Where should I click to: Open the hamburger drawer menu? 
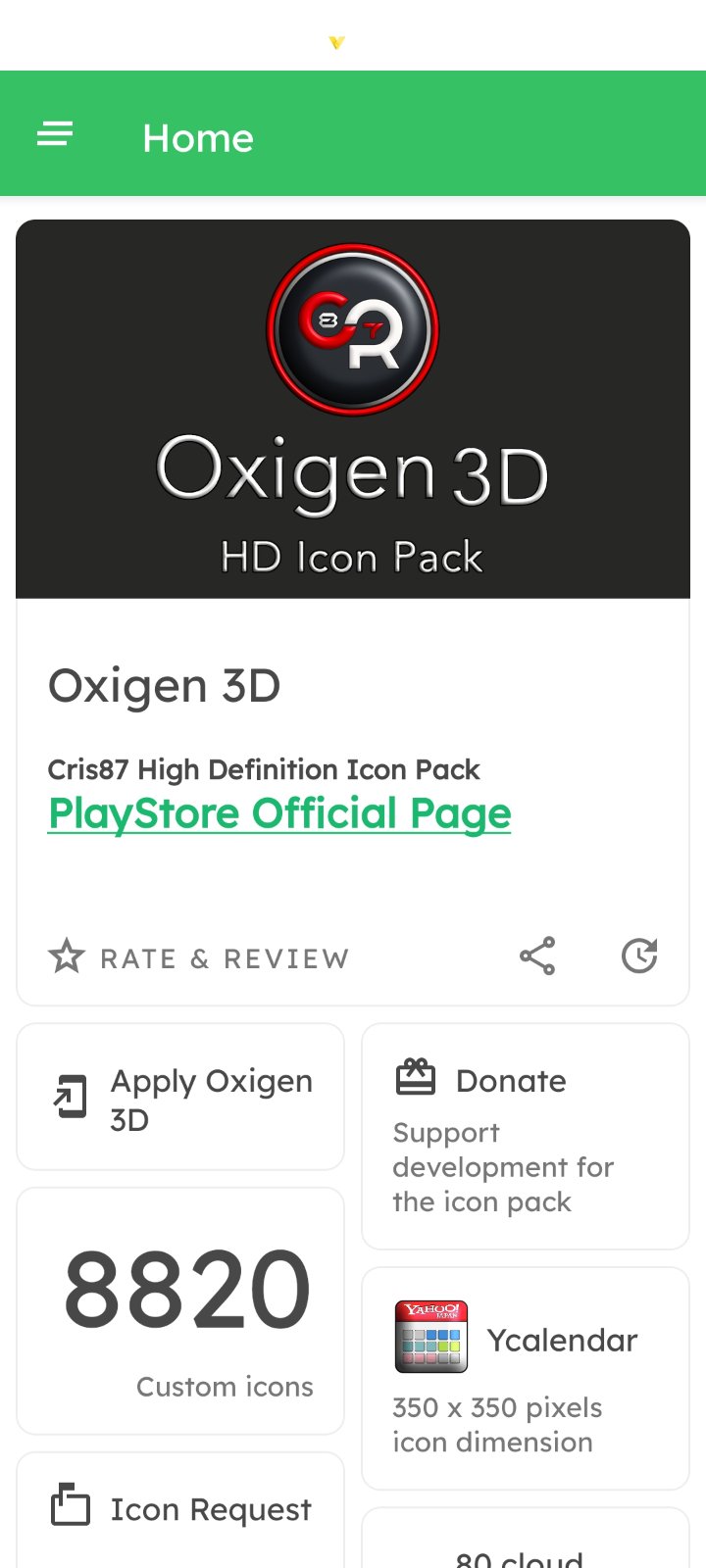coord(55,135)
